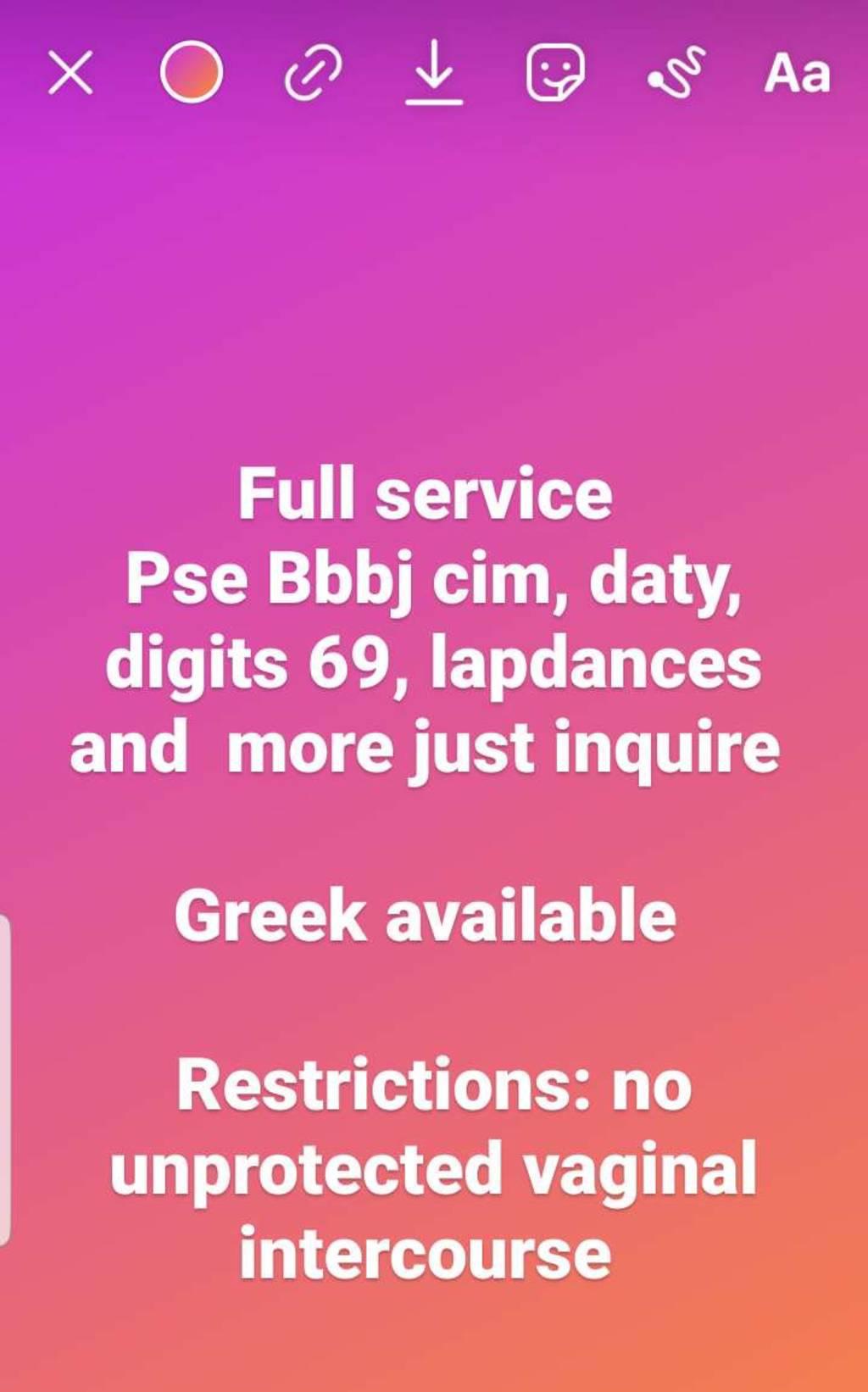Screen dimensions: 868x1392
Task: Add a link to the story
Action: coord(313,72)
